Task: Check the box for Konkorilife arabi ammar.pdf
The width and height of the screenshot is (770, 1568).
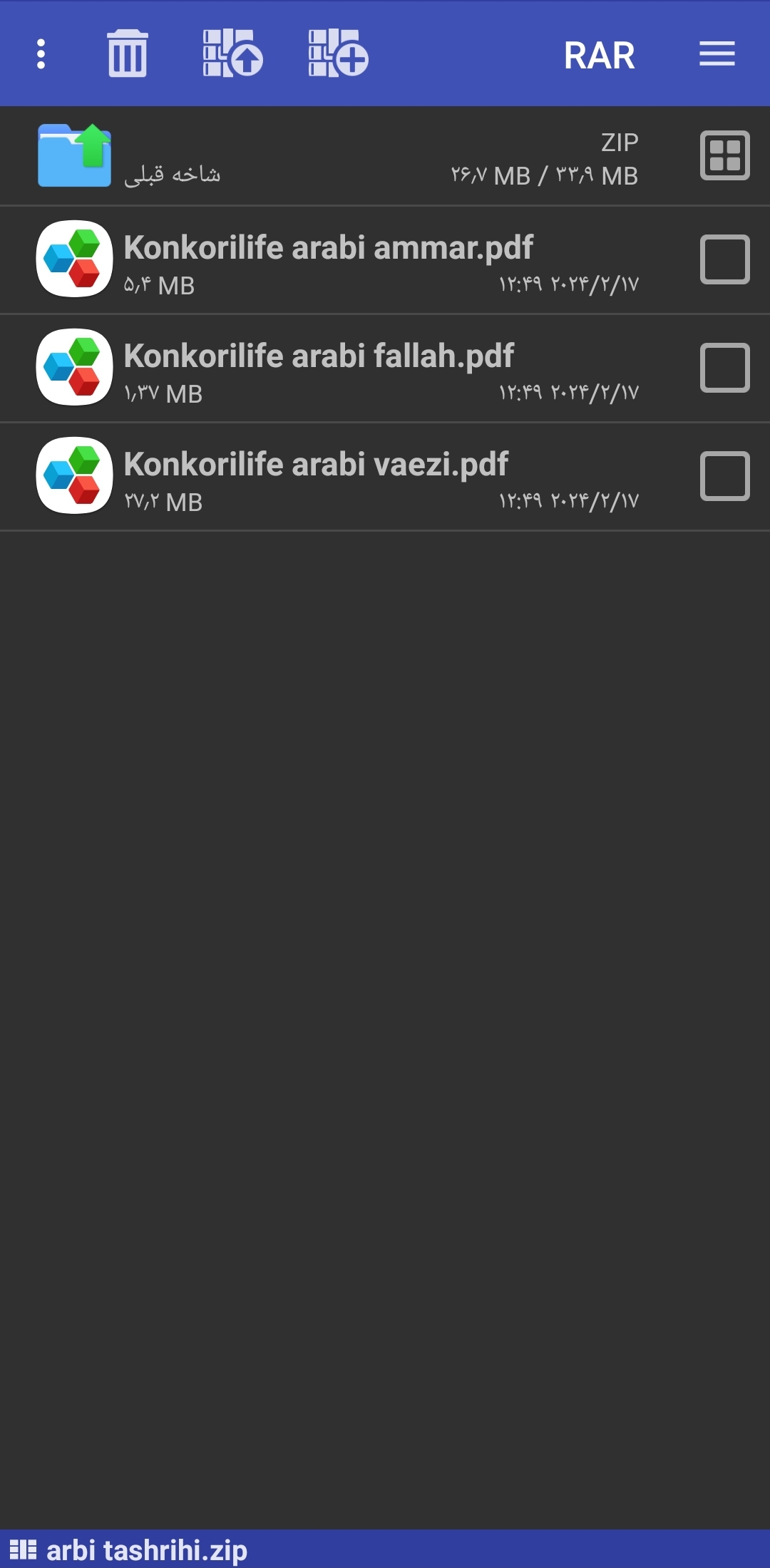Action: coord(724,259)
